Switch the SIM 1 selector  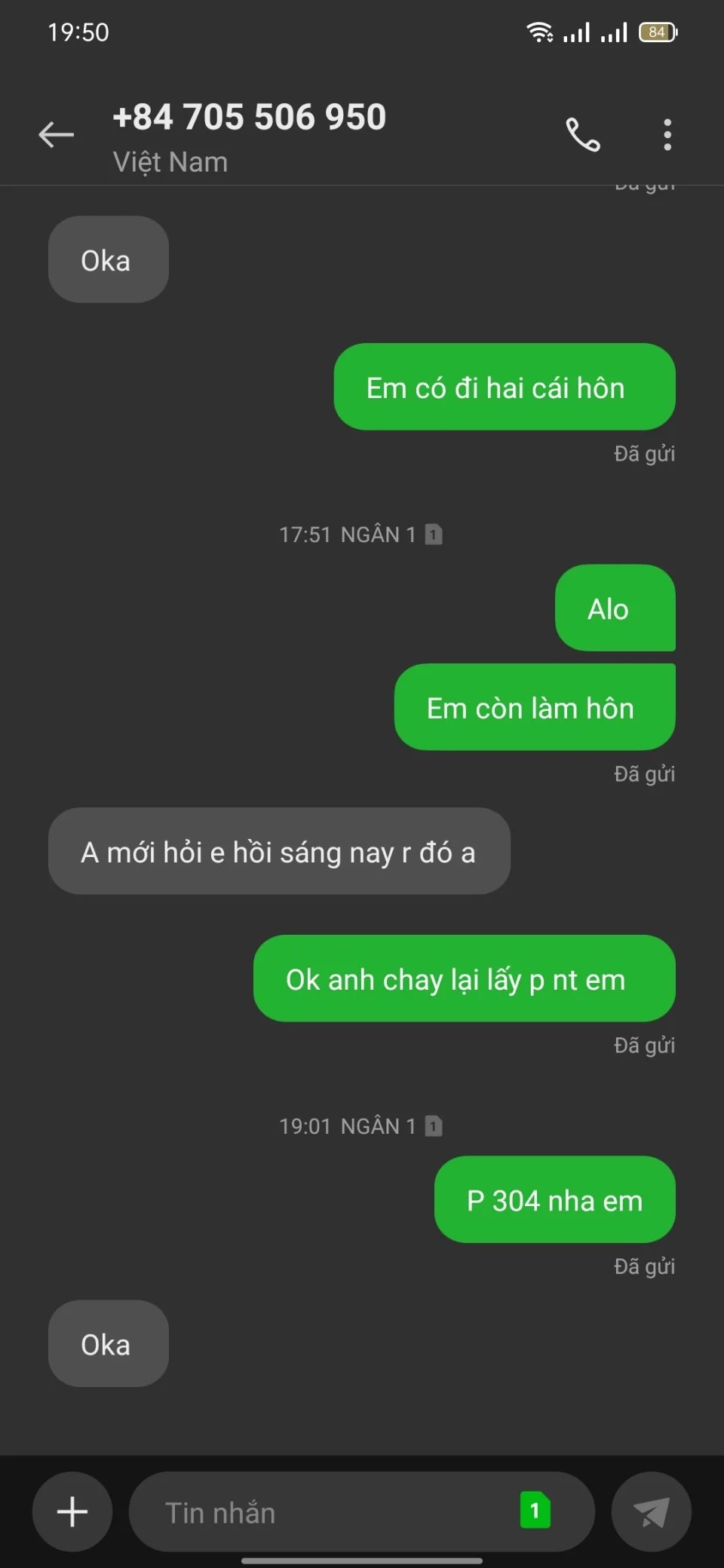tap(535, 1511)
